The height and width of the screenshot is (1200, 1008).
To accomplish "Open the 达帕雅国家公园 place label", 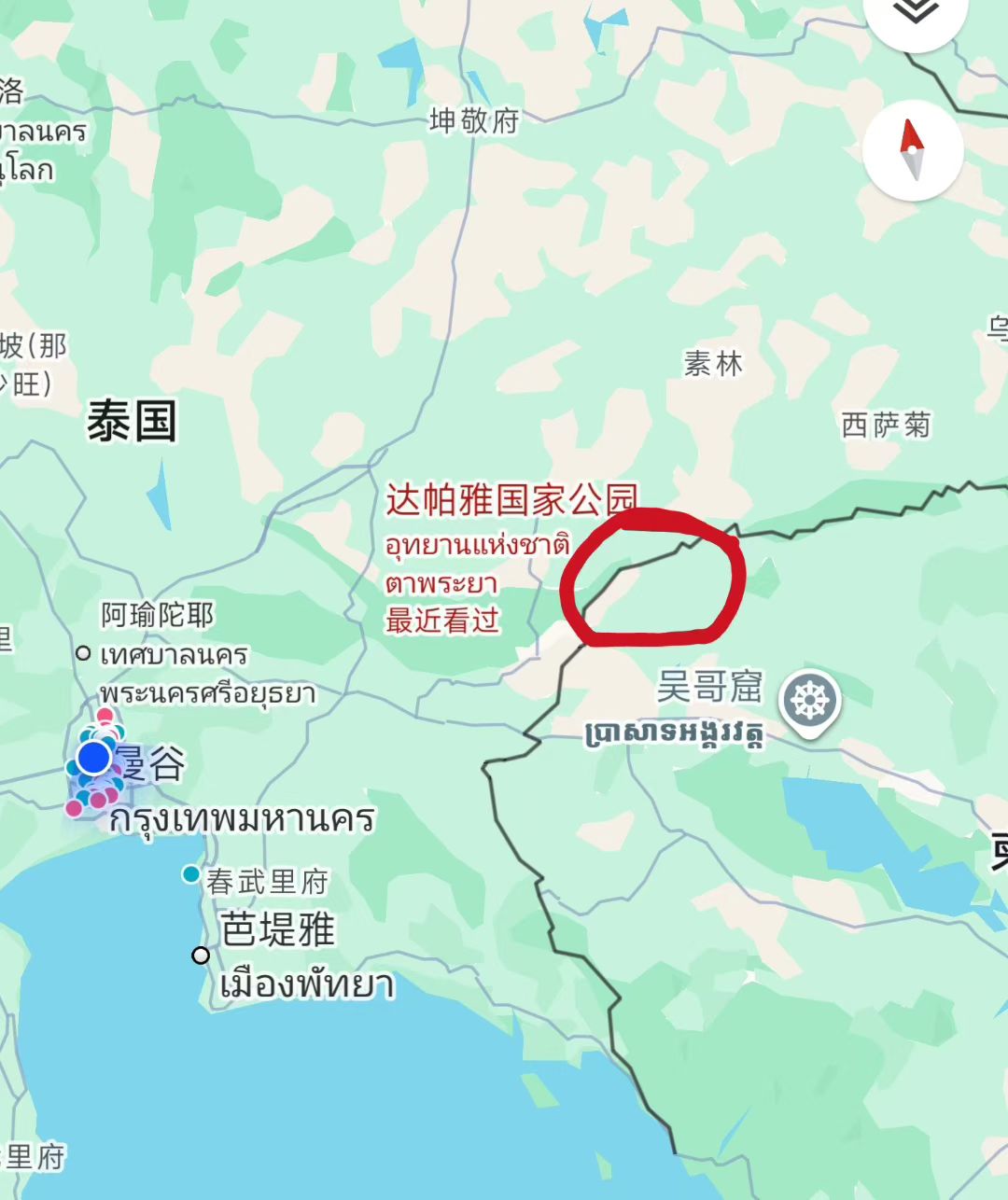I will (511, 501).
